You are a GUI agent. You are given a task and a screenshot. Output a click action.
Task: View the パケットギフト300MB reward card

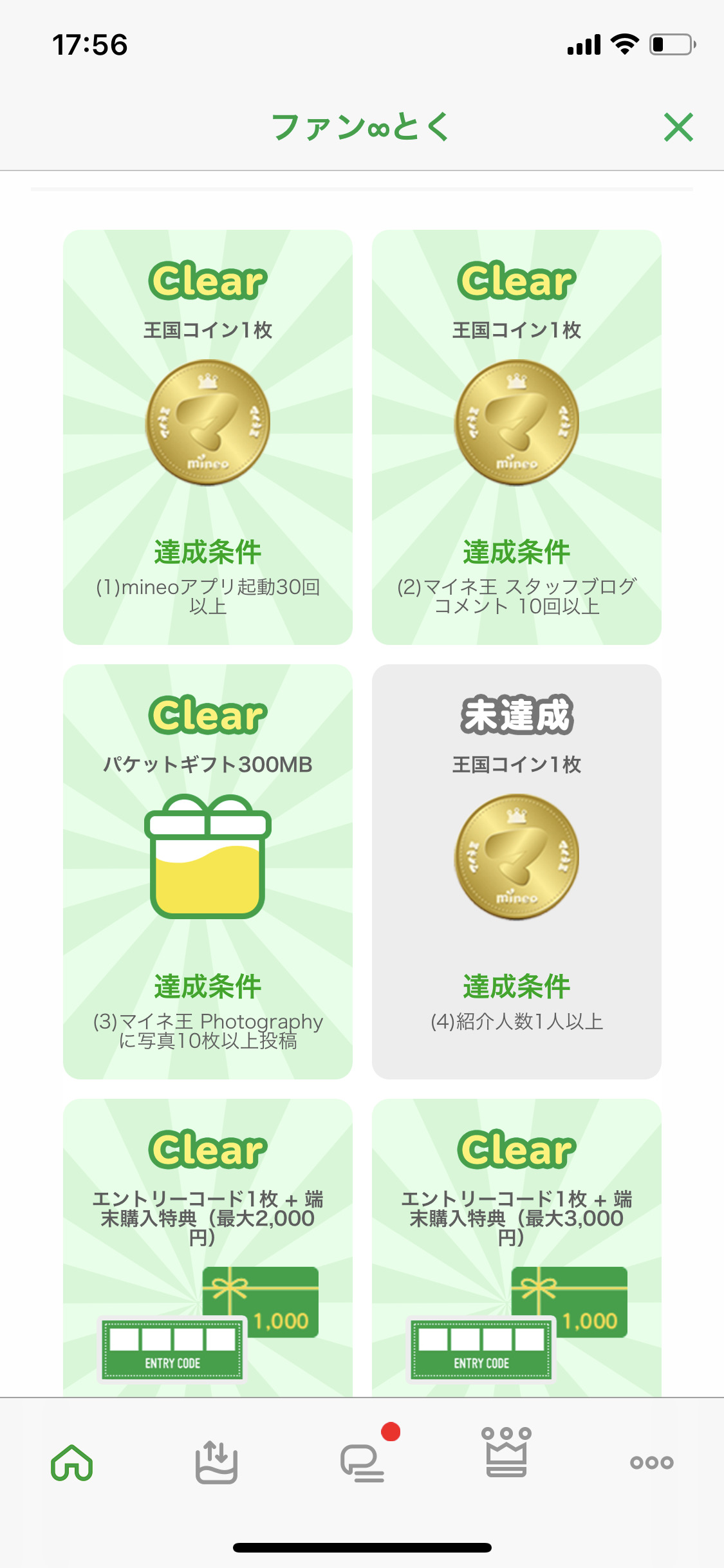[208, 872]
